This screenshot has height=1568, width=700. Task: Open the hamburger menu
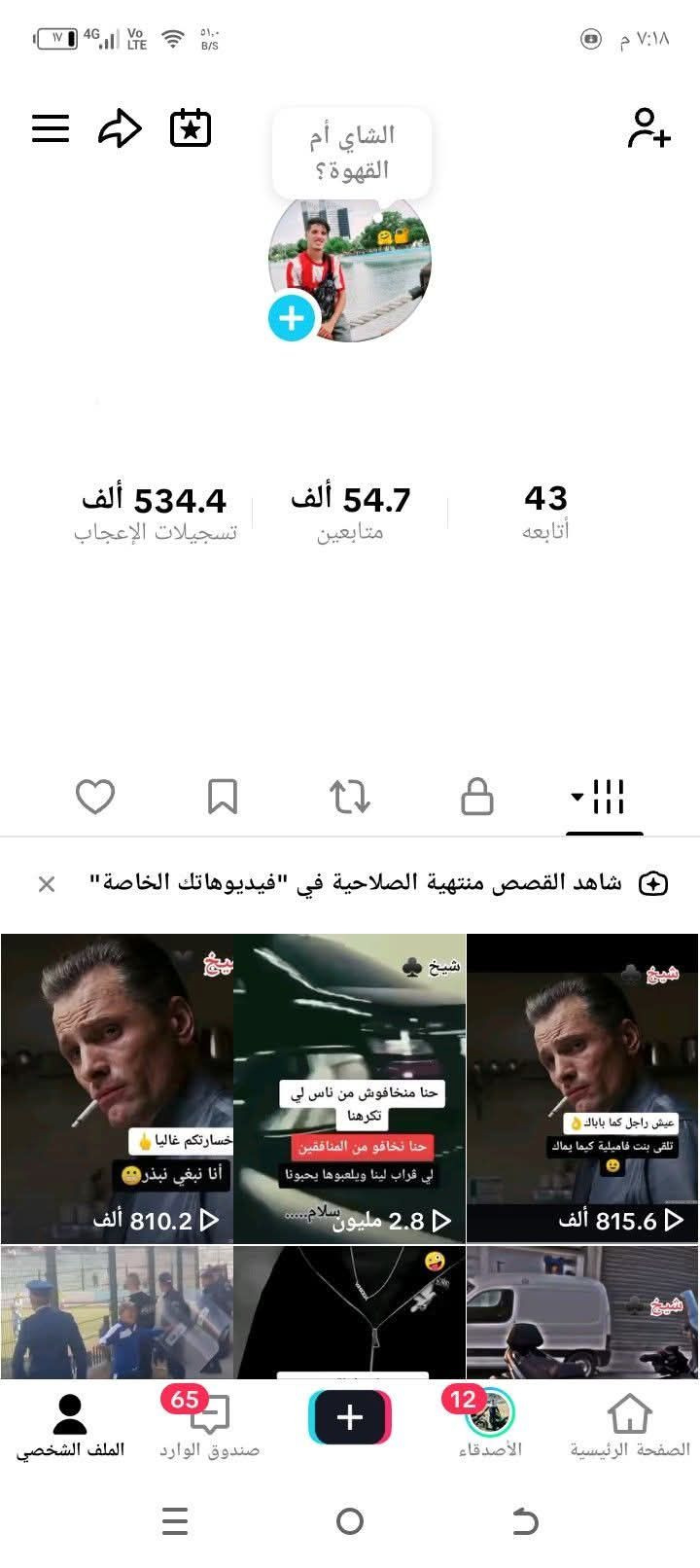point(51,128)
